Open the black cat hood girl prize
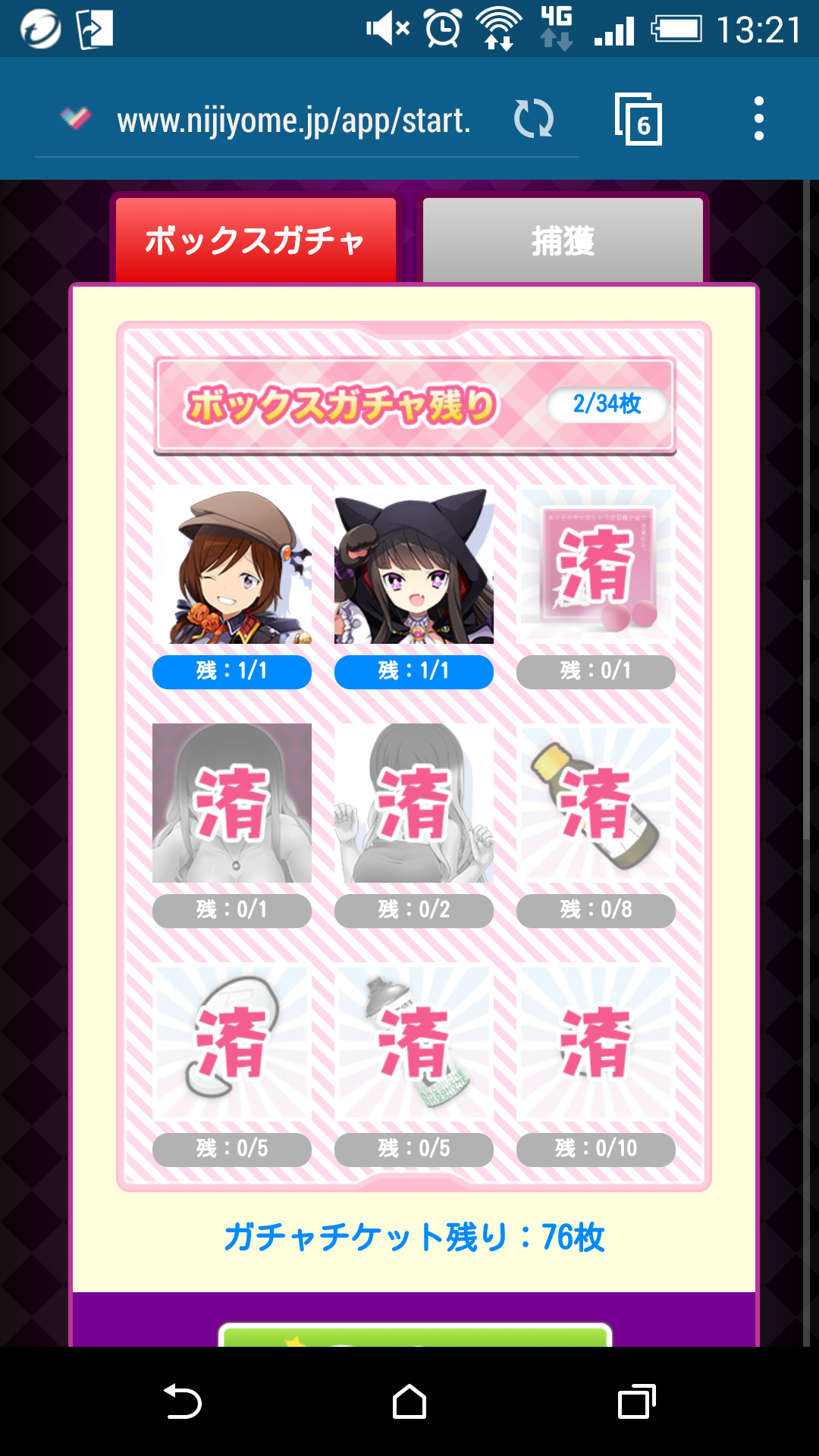This screenshot has height=1456, width=819. 414,565
